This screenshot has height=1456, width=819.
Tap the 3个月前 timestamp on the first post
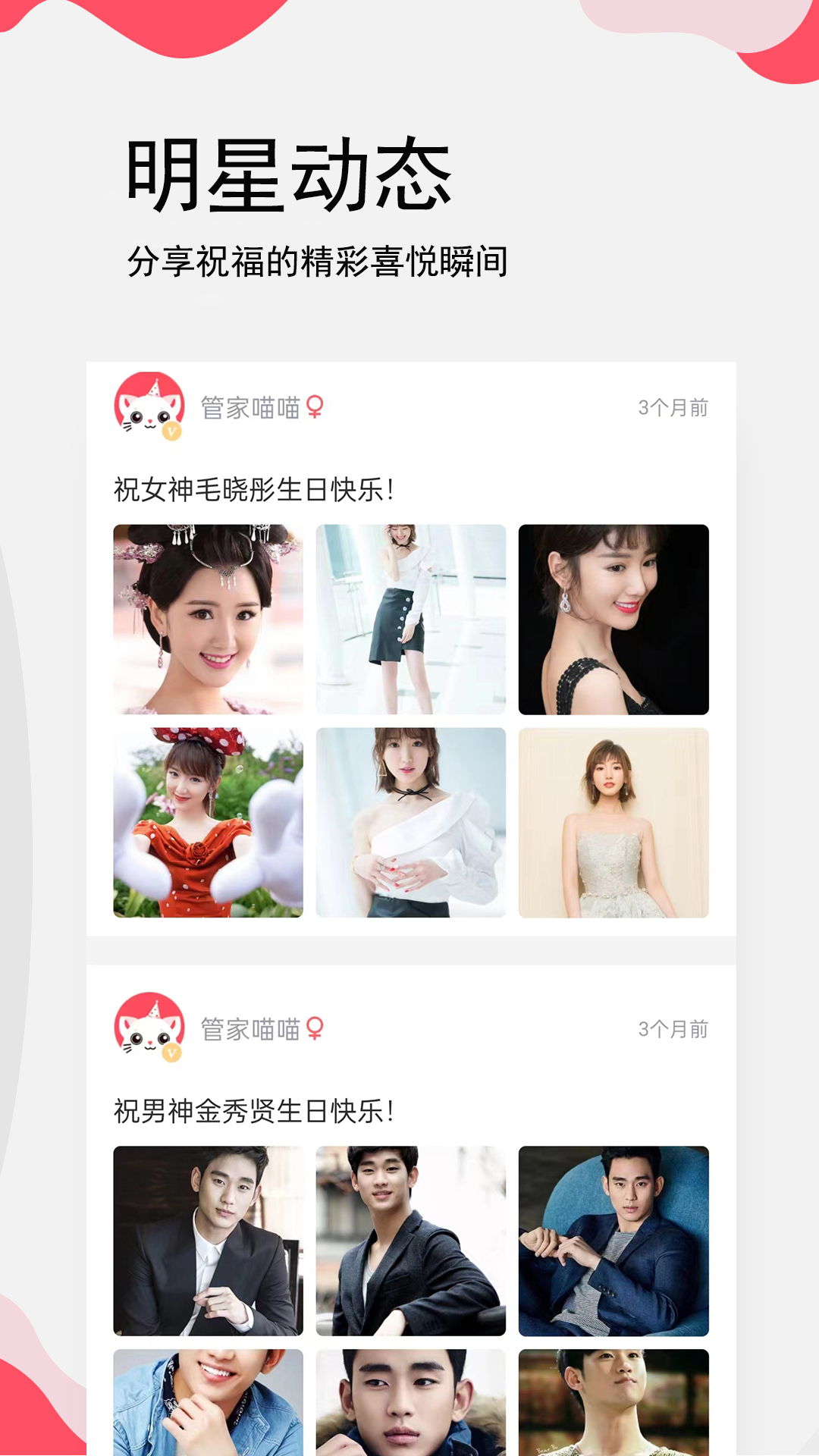673,407
